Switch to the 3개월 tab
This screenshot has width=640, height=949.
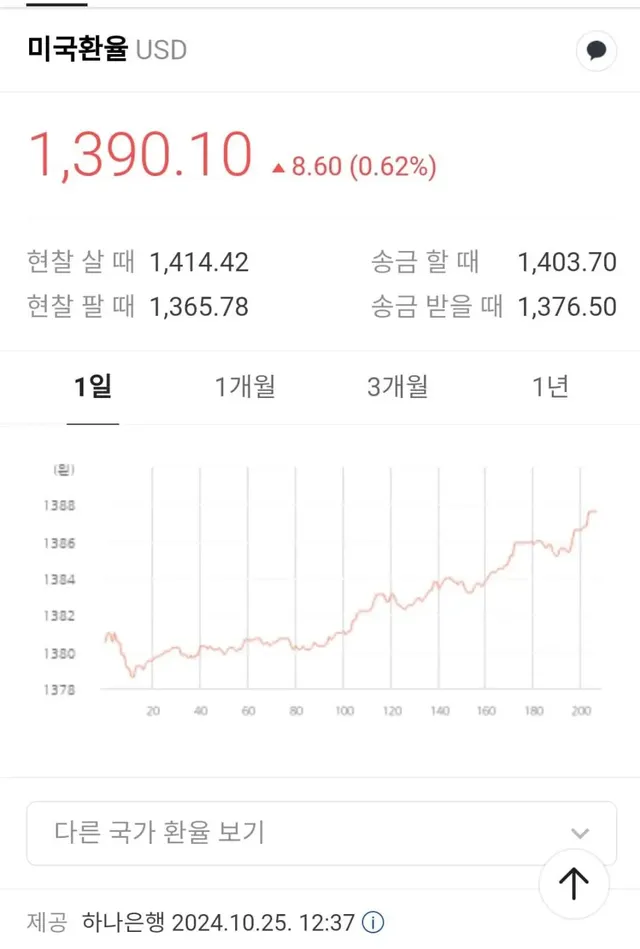tap(397, 387)
